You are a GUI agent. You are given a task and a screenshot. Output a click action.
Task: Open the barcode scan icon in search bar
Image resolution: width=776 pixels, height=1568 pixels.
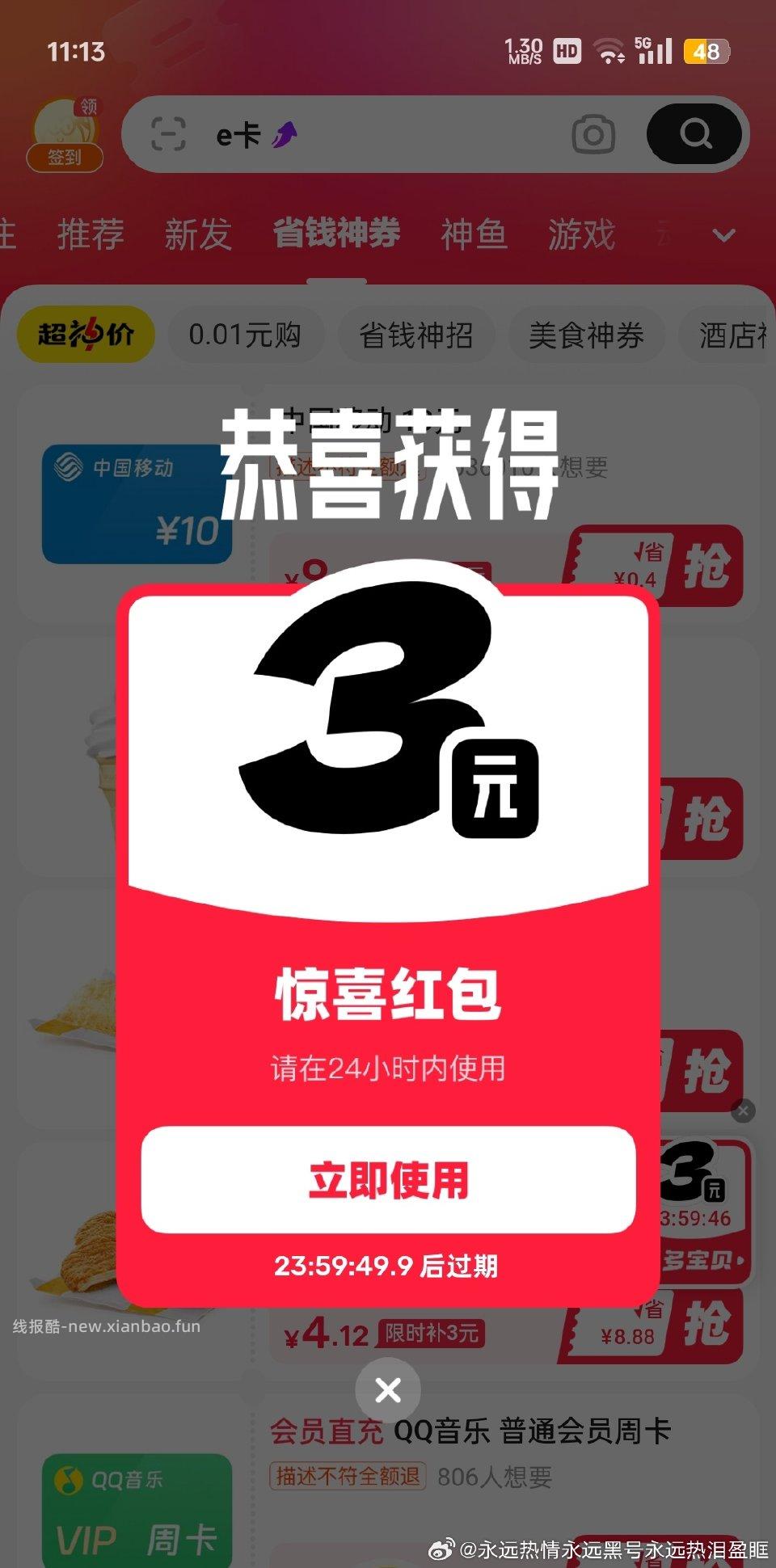(168, 134)
